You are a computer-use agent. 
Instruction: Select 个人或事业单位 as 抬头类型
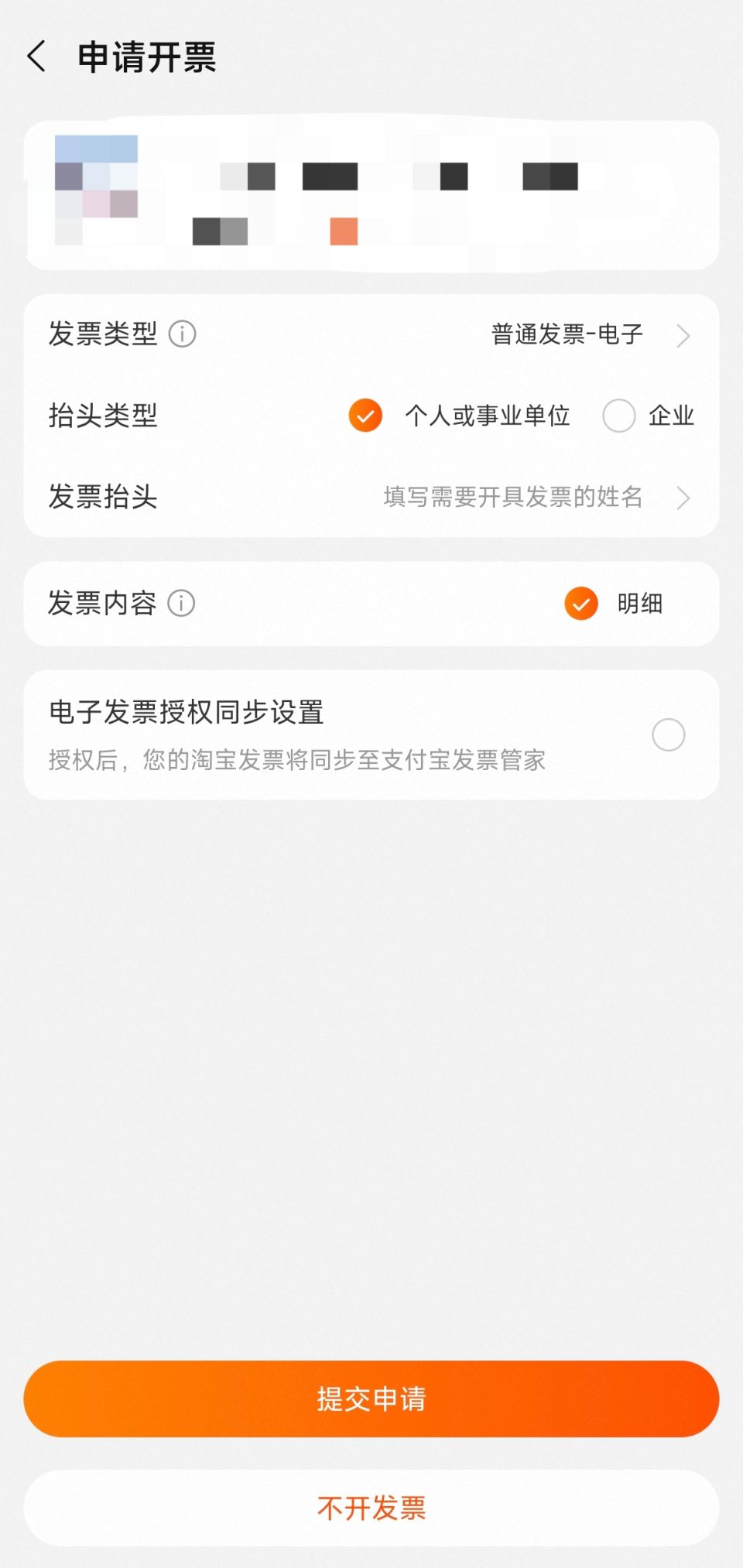click(365, 416)
